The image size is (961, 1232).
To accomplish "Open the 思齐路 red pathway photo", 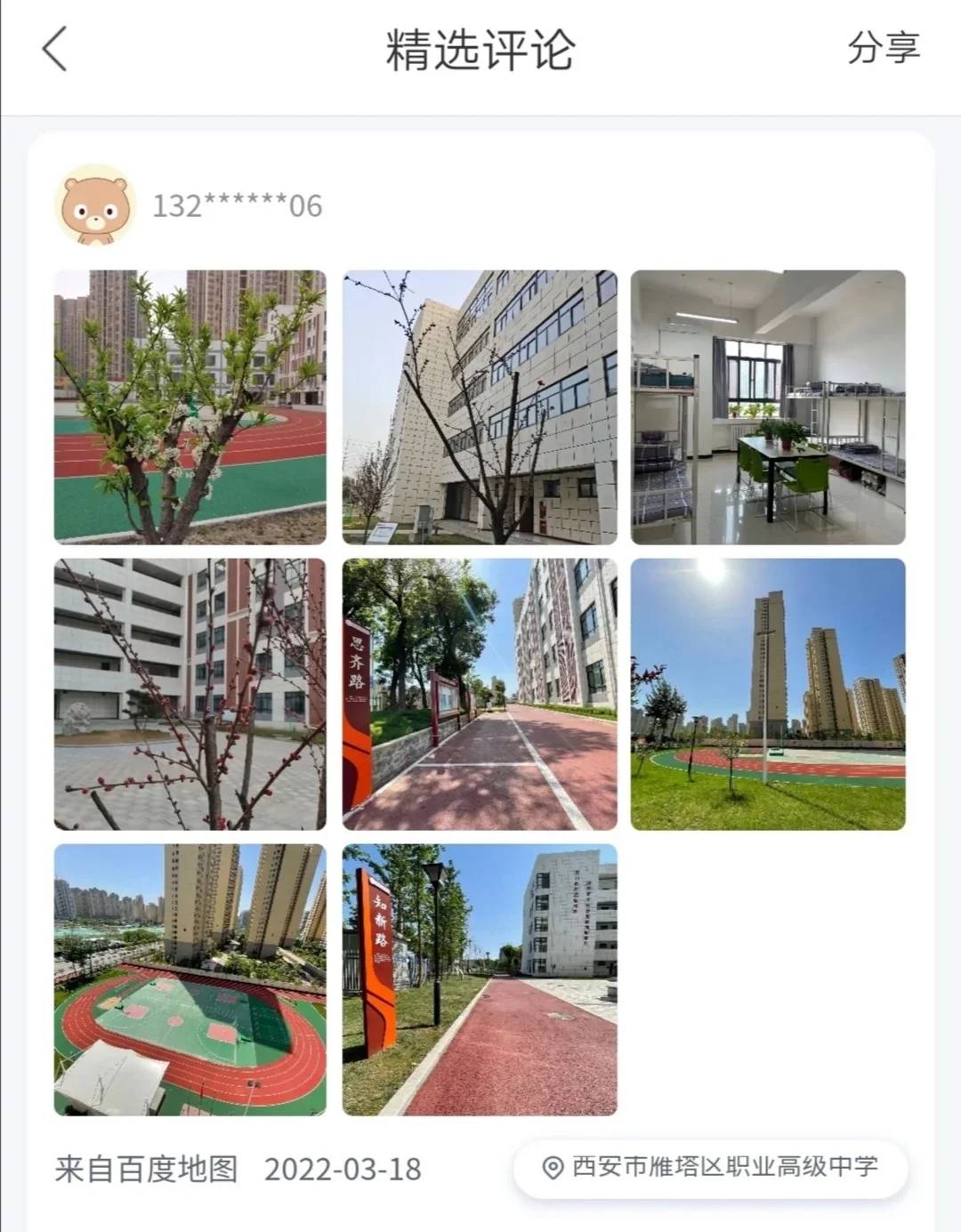I will click(x=480, y=694).
